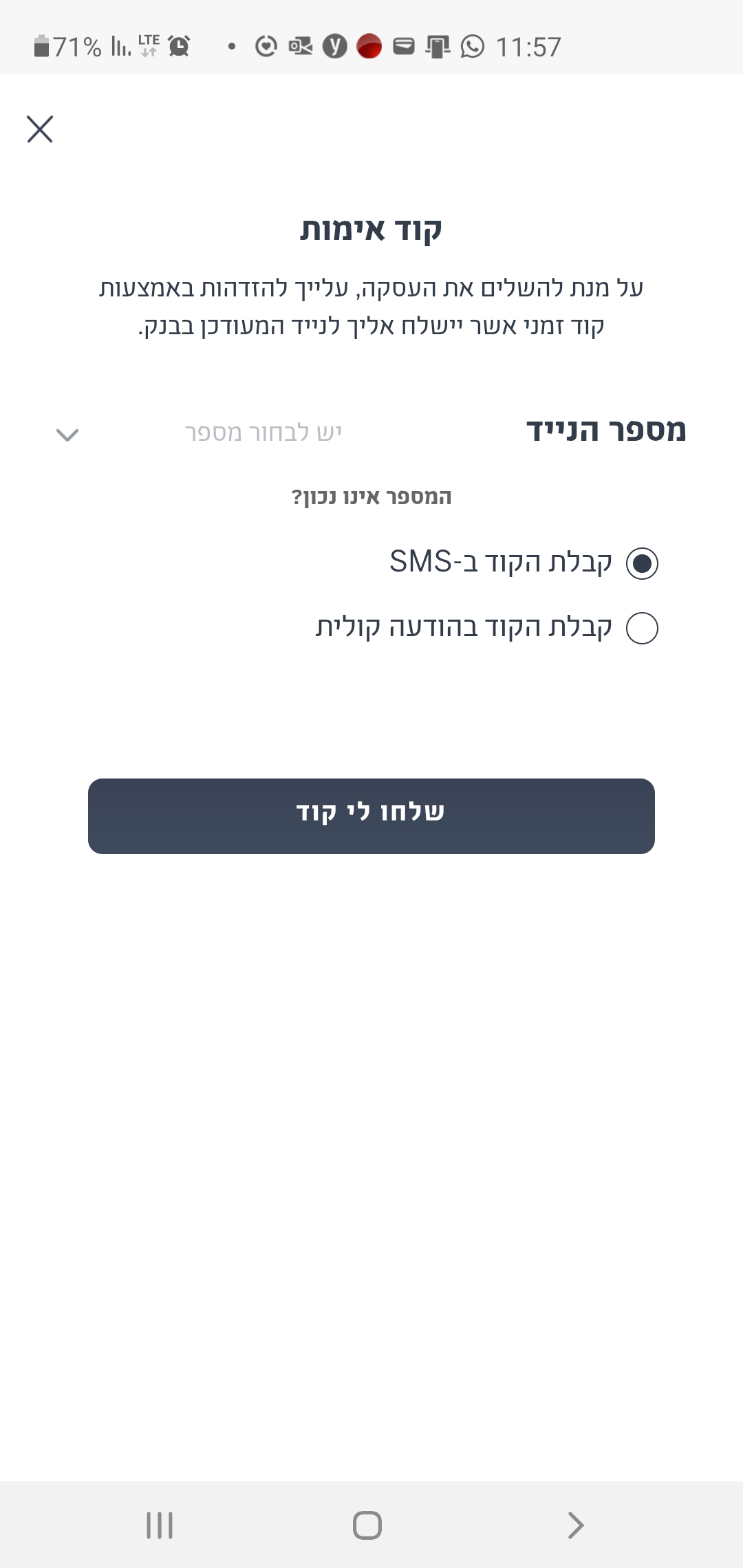Choose receiving the code by voice message
The height and width of the screenshot is (1568, 743).
point(642,628)
